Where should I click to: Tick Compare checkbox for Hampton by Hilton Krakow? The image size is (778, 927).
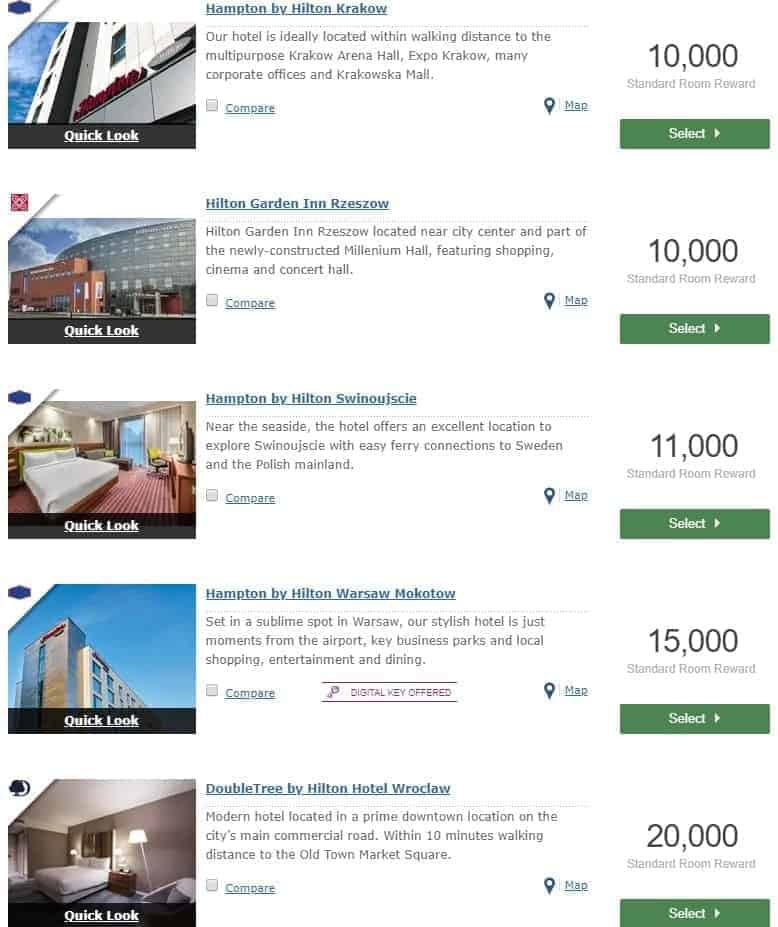[212, 105]
